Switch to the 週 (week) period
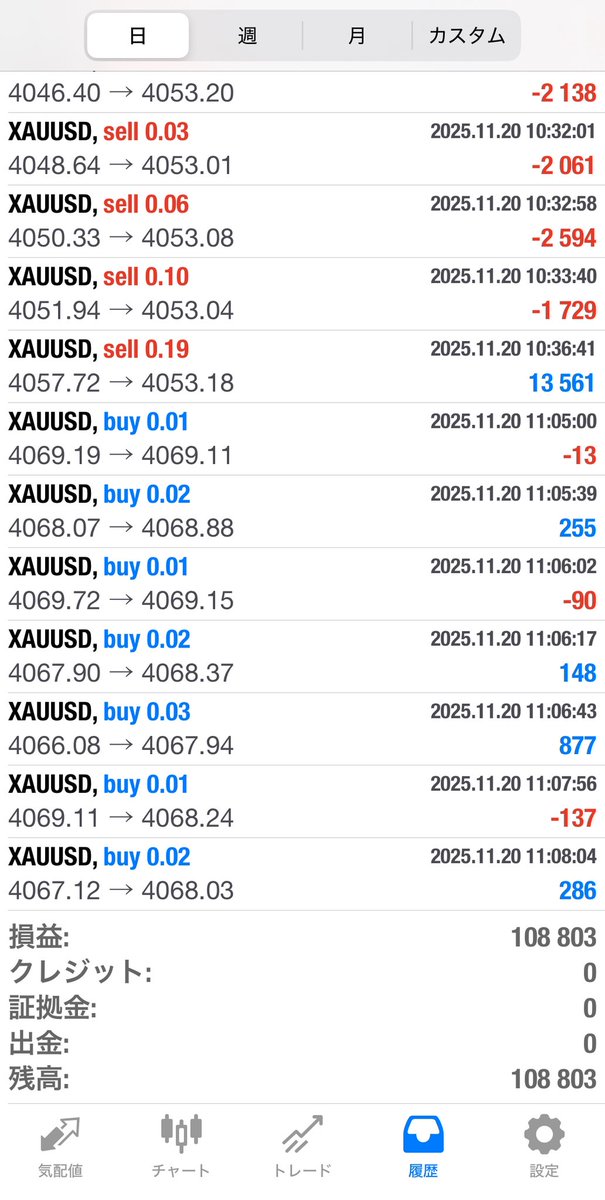The height and width of the screenshot is (1200, 605). (248, 37)
